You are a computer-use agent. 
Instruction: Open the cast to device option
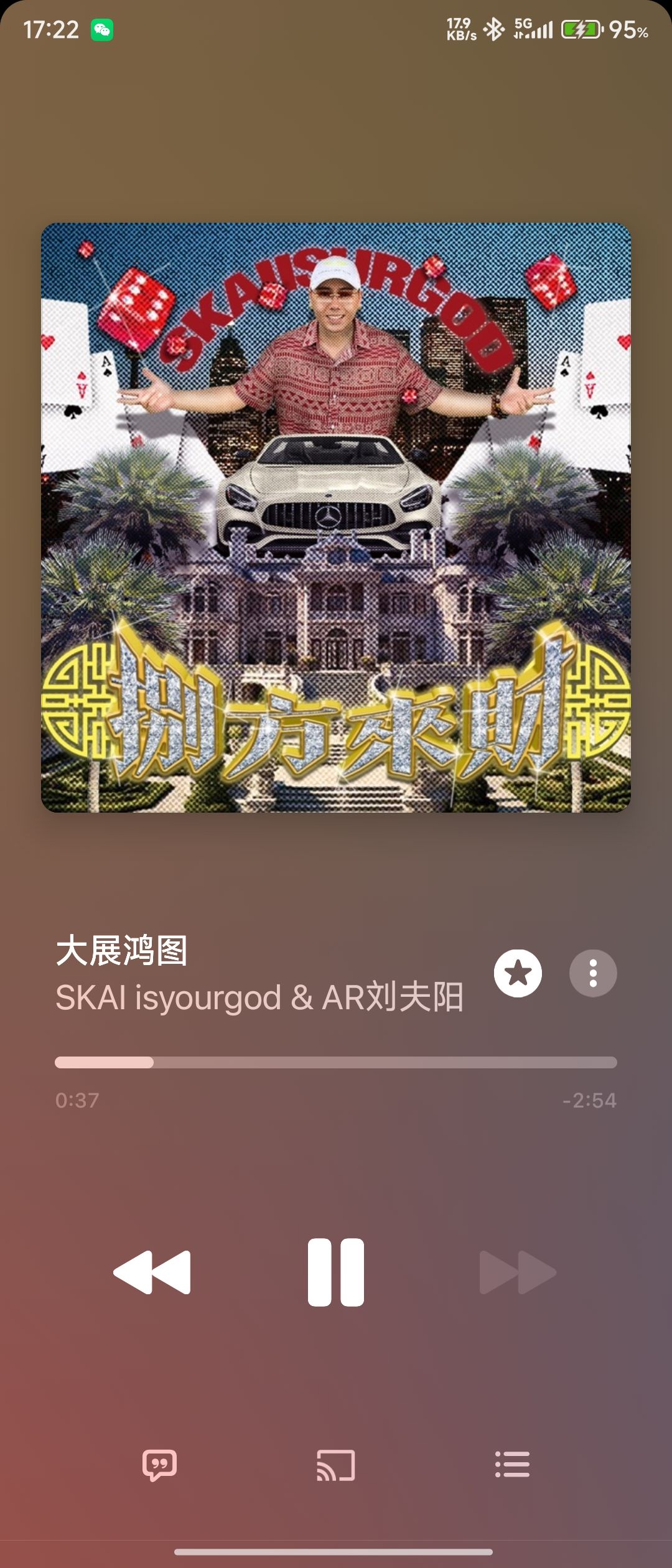click(x=335, y=1465)
